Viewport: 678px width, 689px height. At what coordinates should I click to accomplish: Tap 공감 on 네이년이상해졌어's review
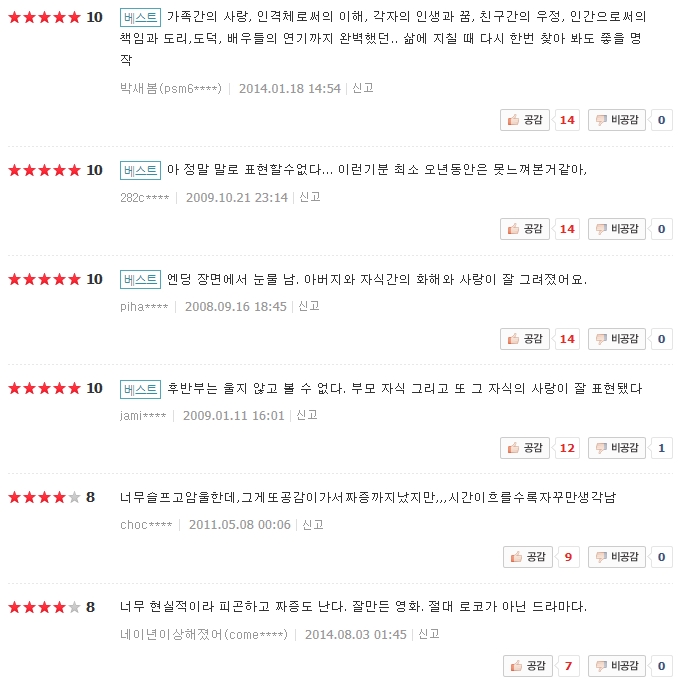pyautogui.click(x=528, y=666)
